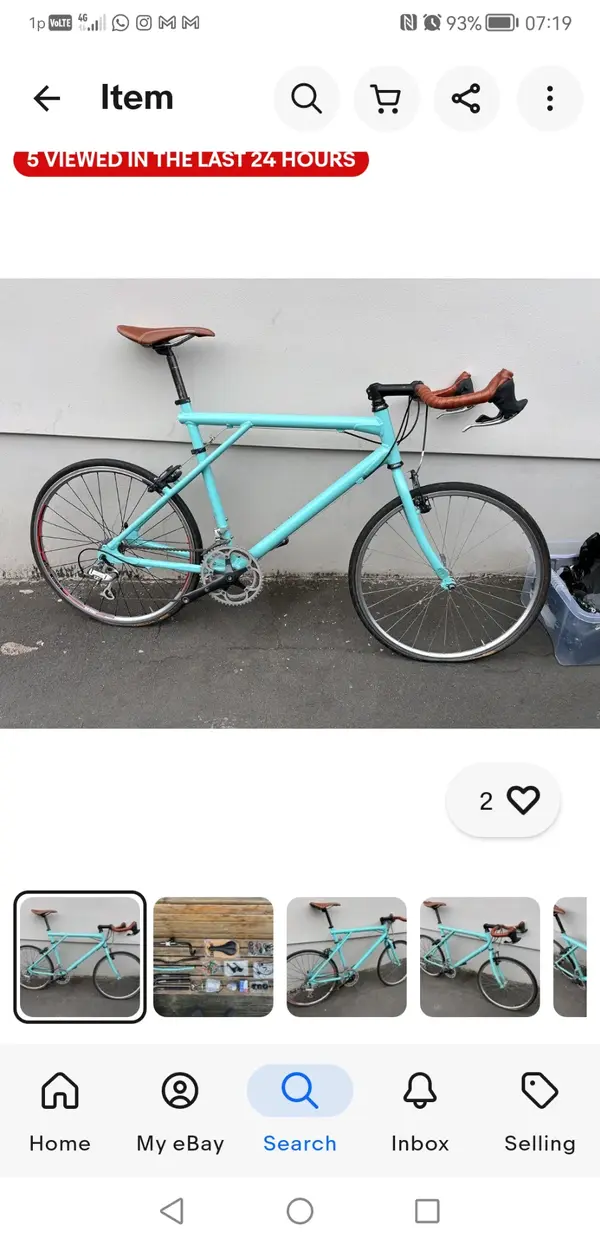Share this bike listing

click(x=466, y=98)
